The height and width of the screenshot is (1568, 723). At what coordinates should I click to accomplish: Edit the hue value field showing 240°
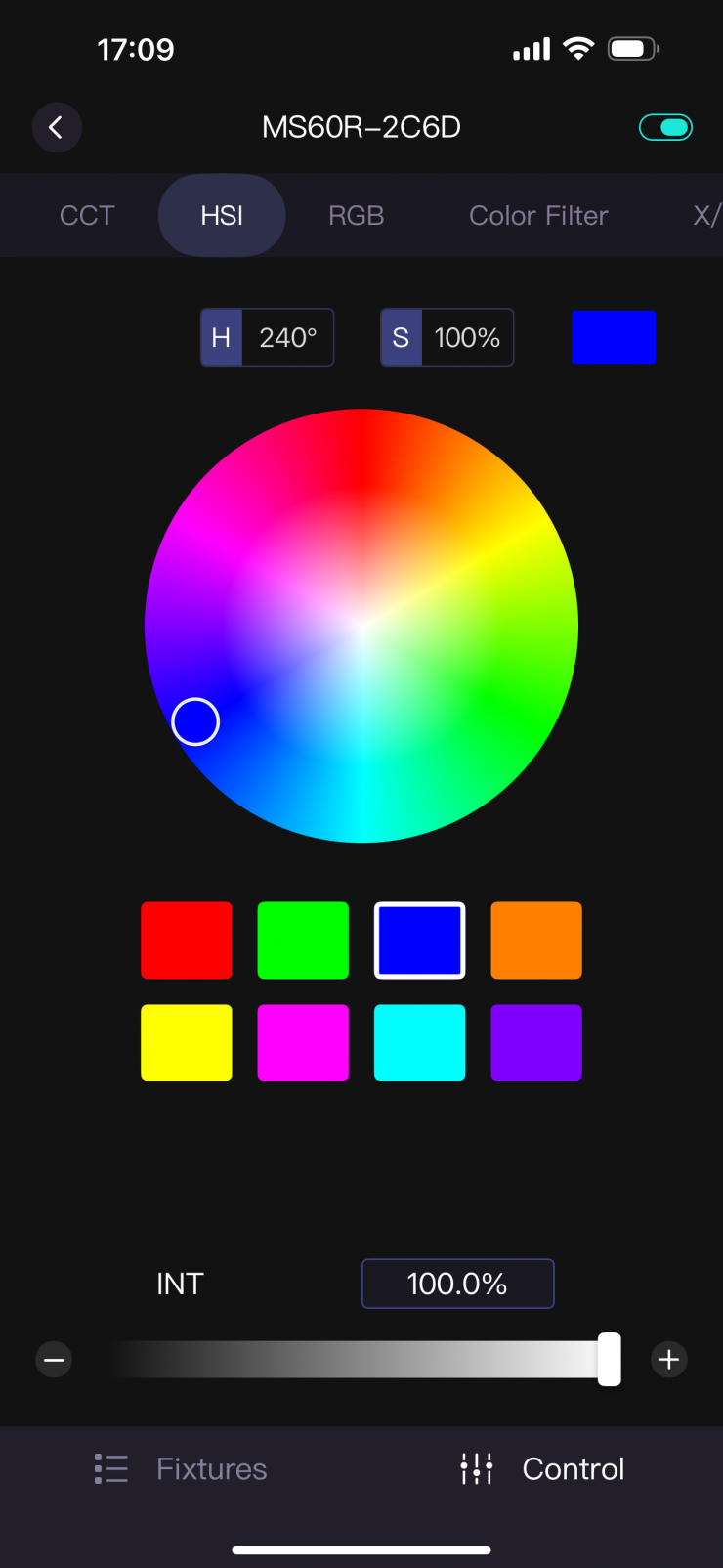point(287,338)
